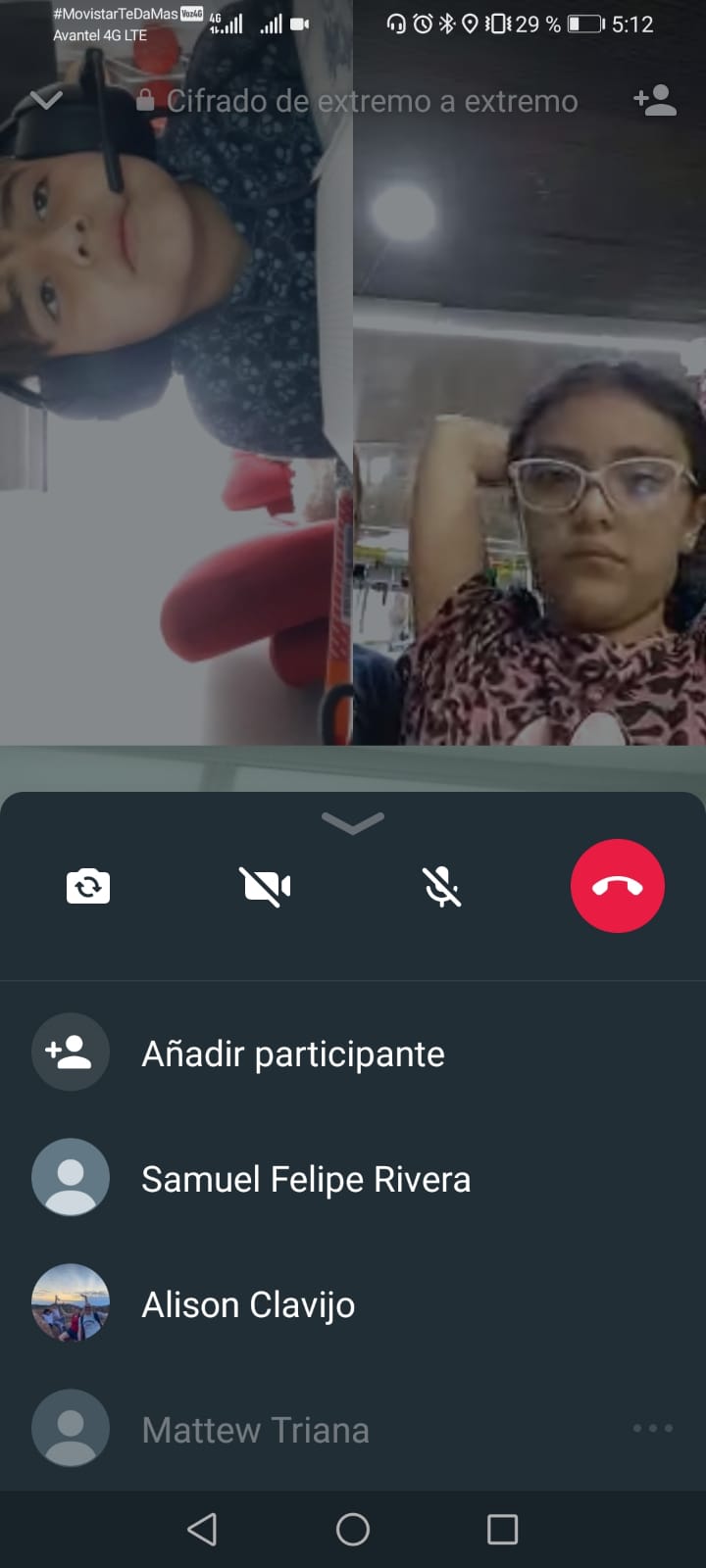Screen dimensions: 706x1568
Task: End the video call
Action: click(618, 886)
